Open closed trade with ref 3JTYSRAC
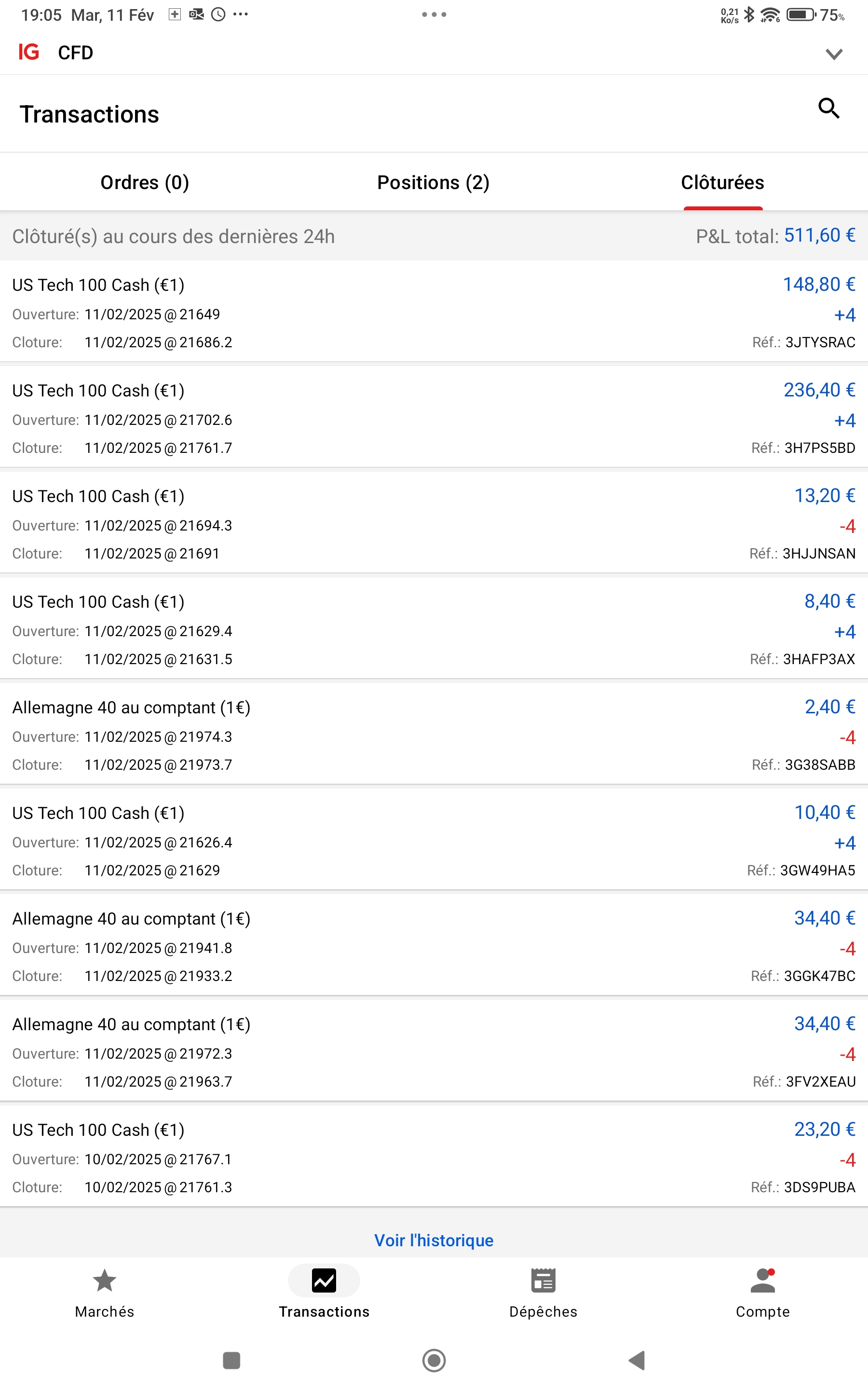 (434, 313)
